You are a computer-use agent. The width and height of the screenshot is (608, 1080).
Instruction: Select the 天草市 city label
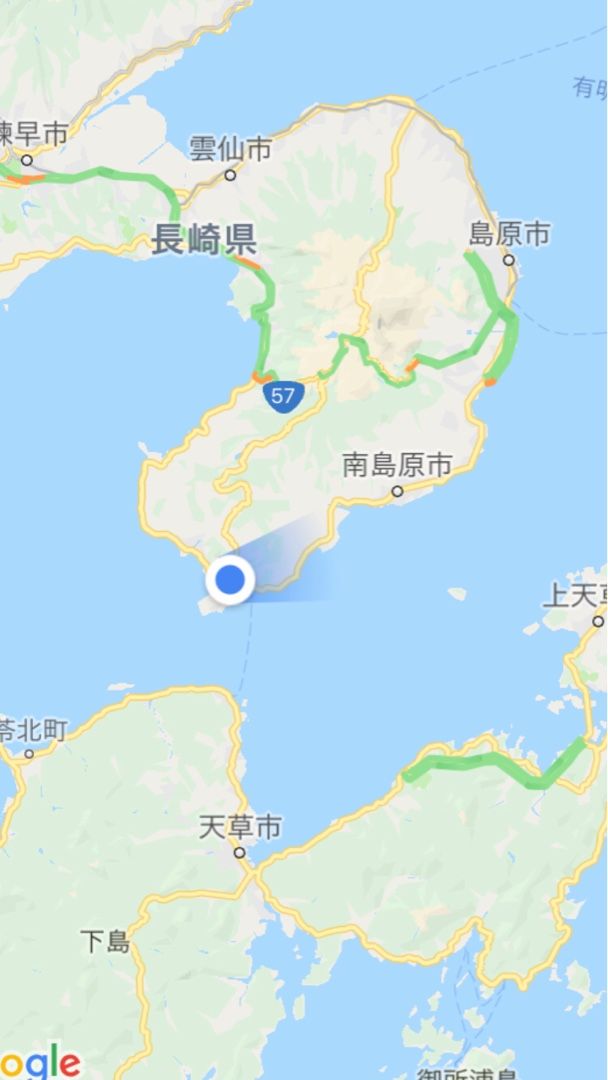[x=240, y=827]
